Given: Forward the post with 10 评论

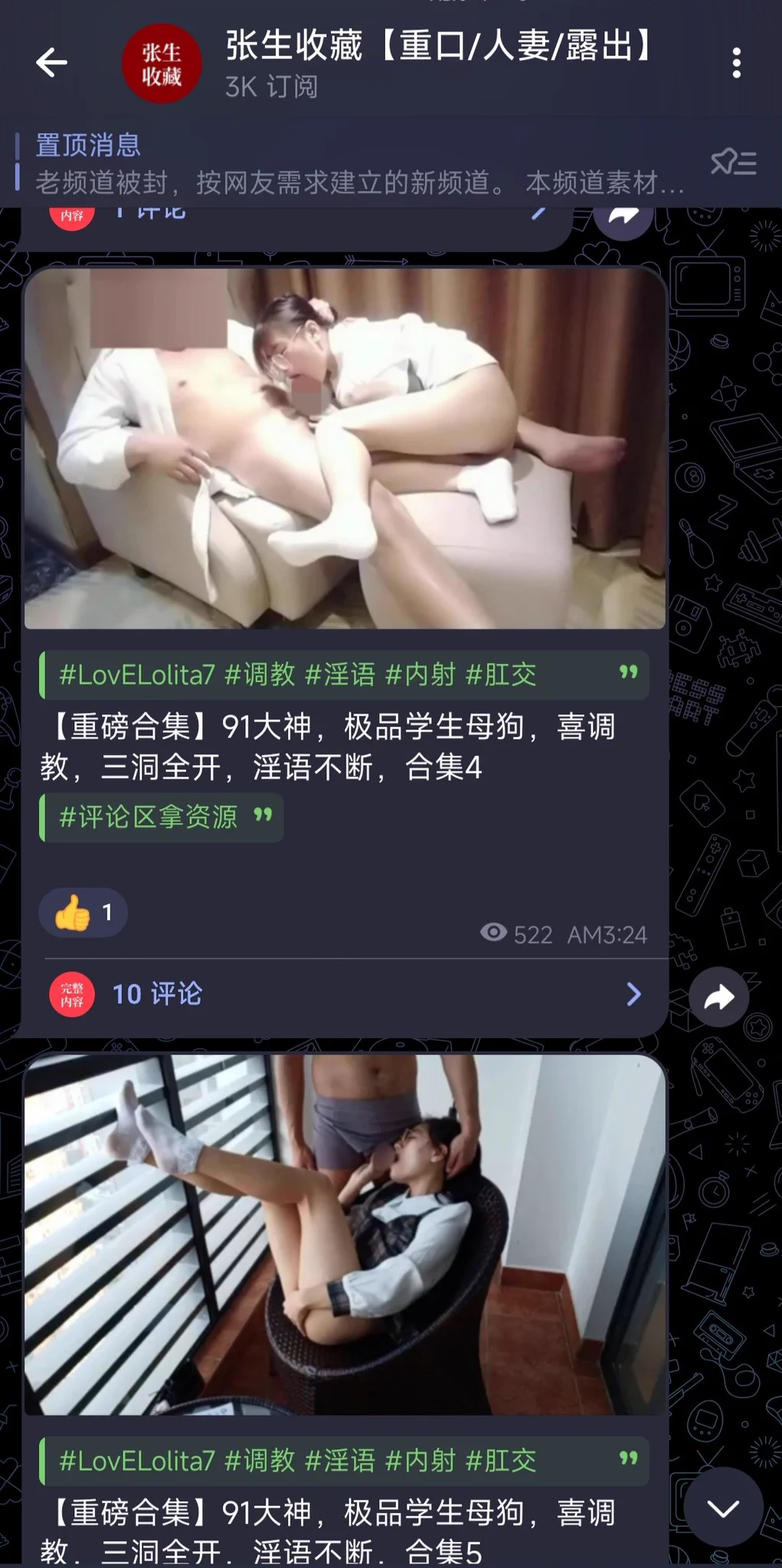Looking at the screenshot, I should click(x=718, y=997).
